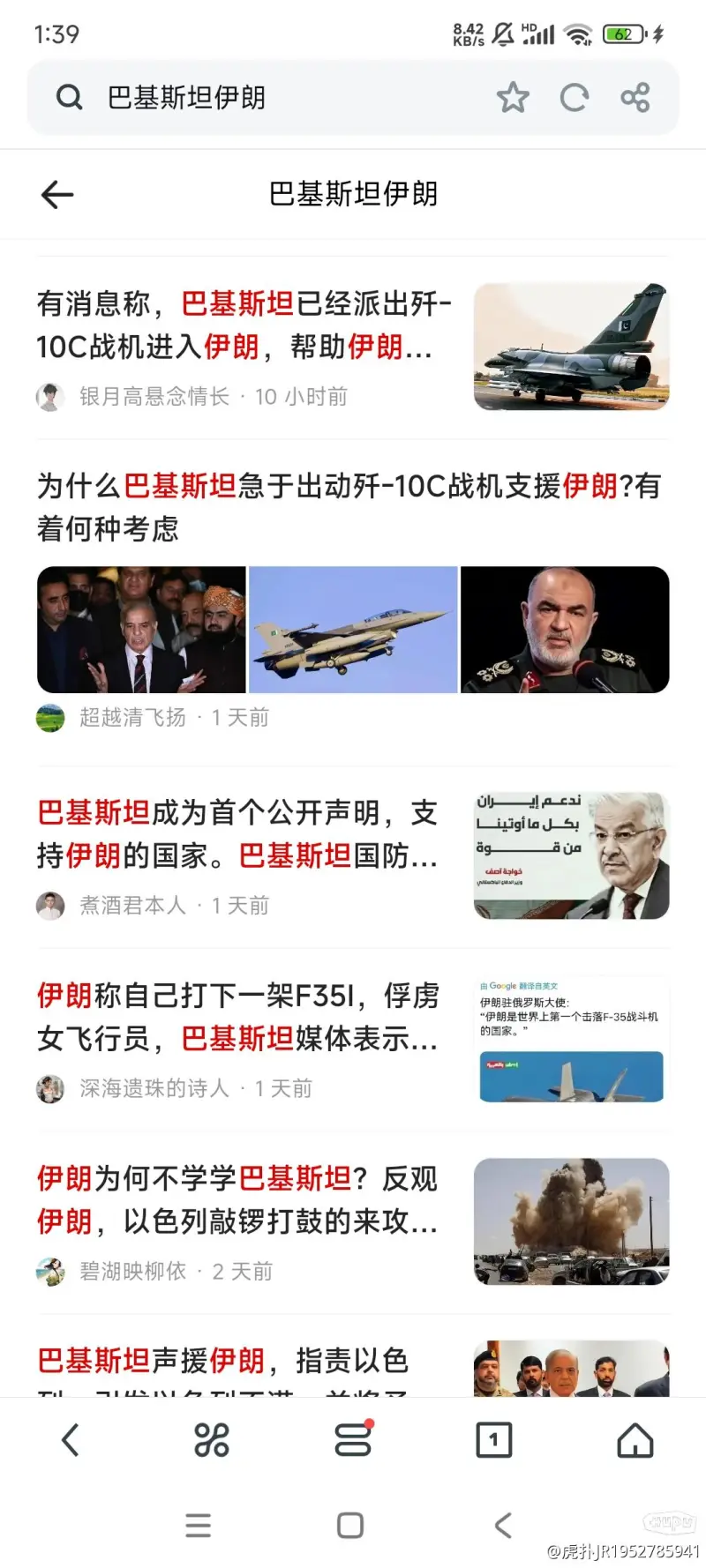706x1568 pixels.
Task: Share this search results page
Action: point(635,97)
